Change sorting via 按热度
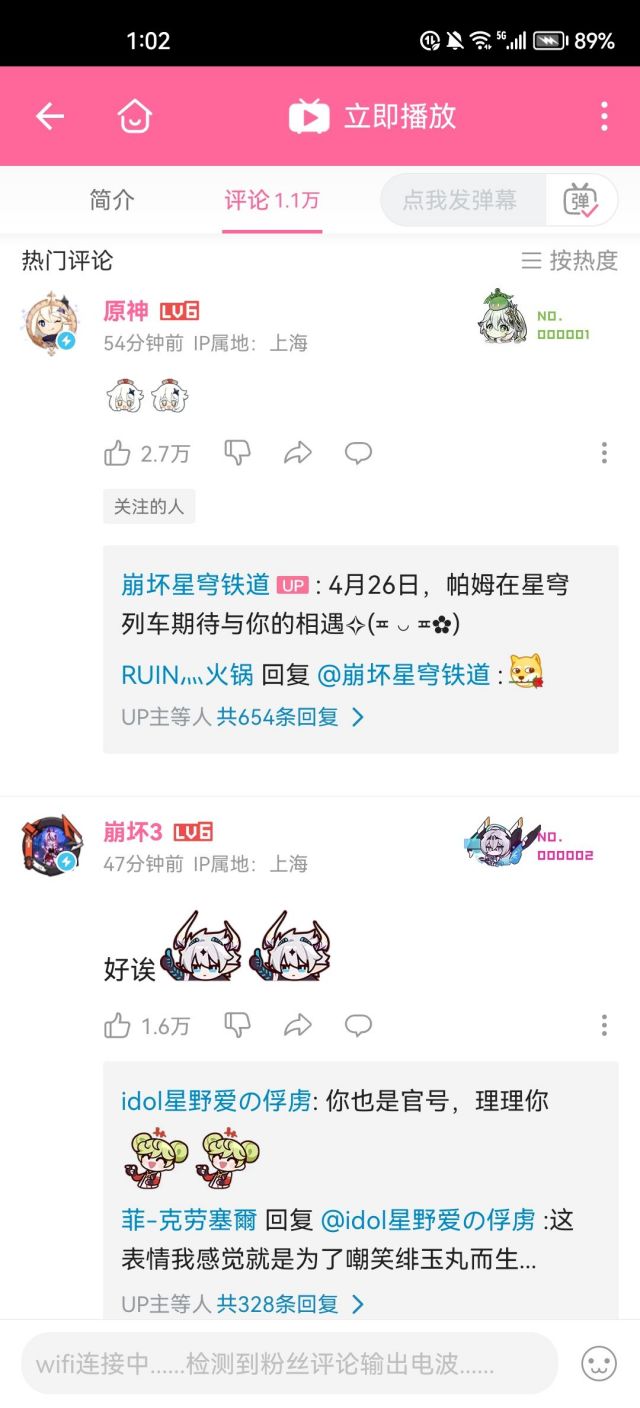The height and width of the screenshot is (1408, 640). pyautogui.click(x=570, y=261)
